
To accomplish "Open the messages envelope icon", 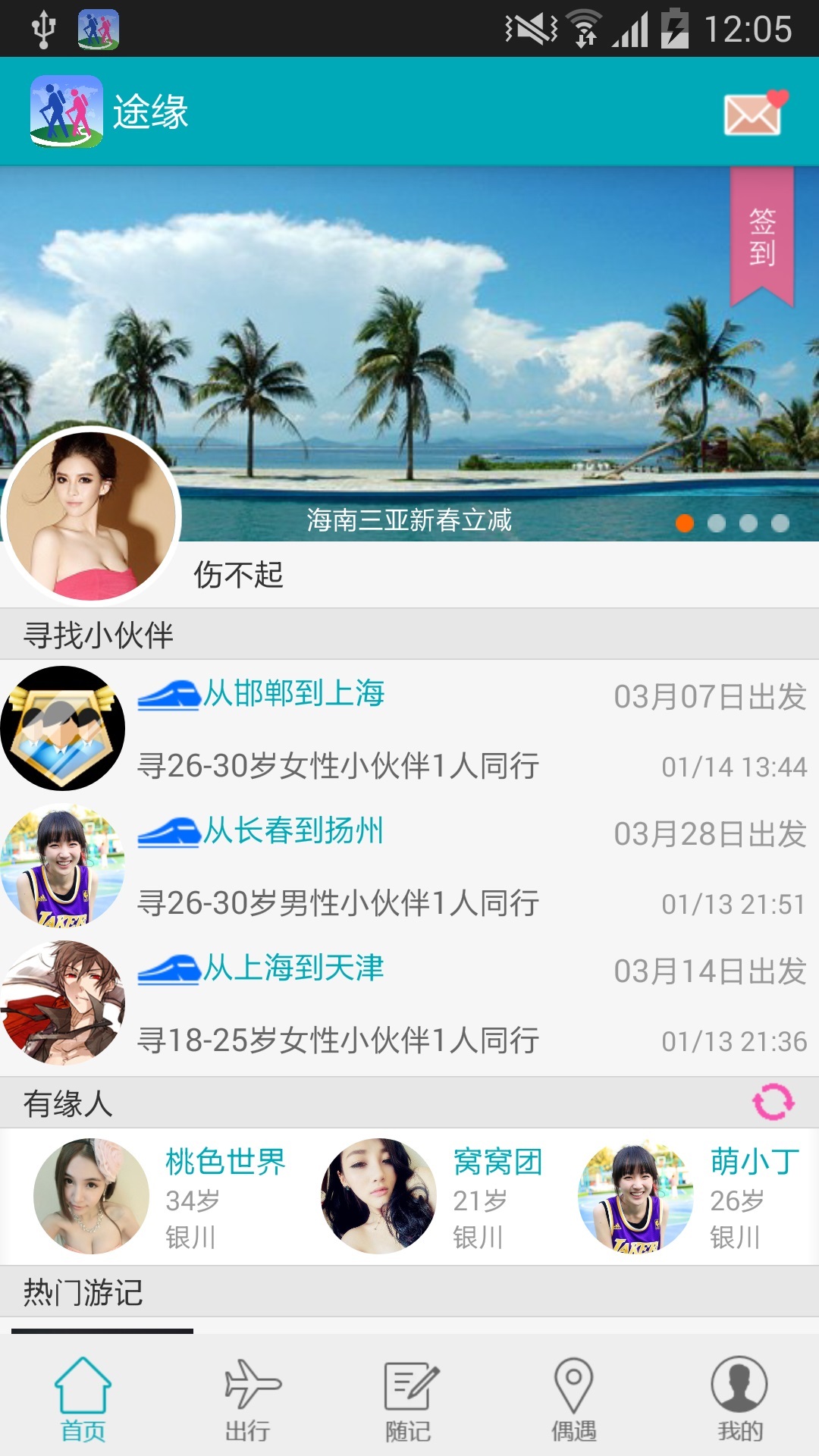I will 755,113.
